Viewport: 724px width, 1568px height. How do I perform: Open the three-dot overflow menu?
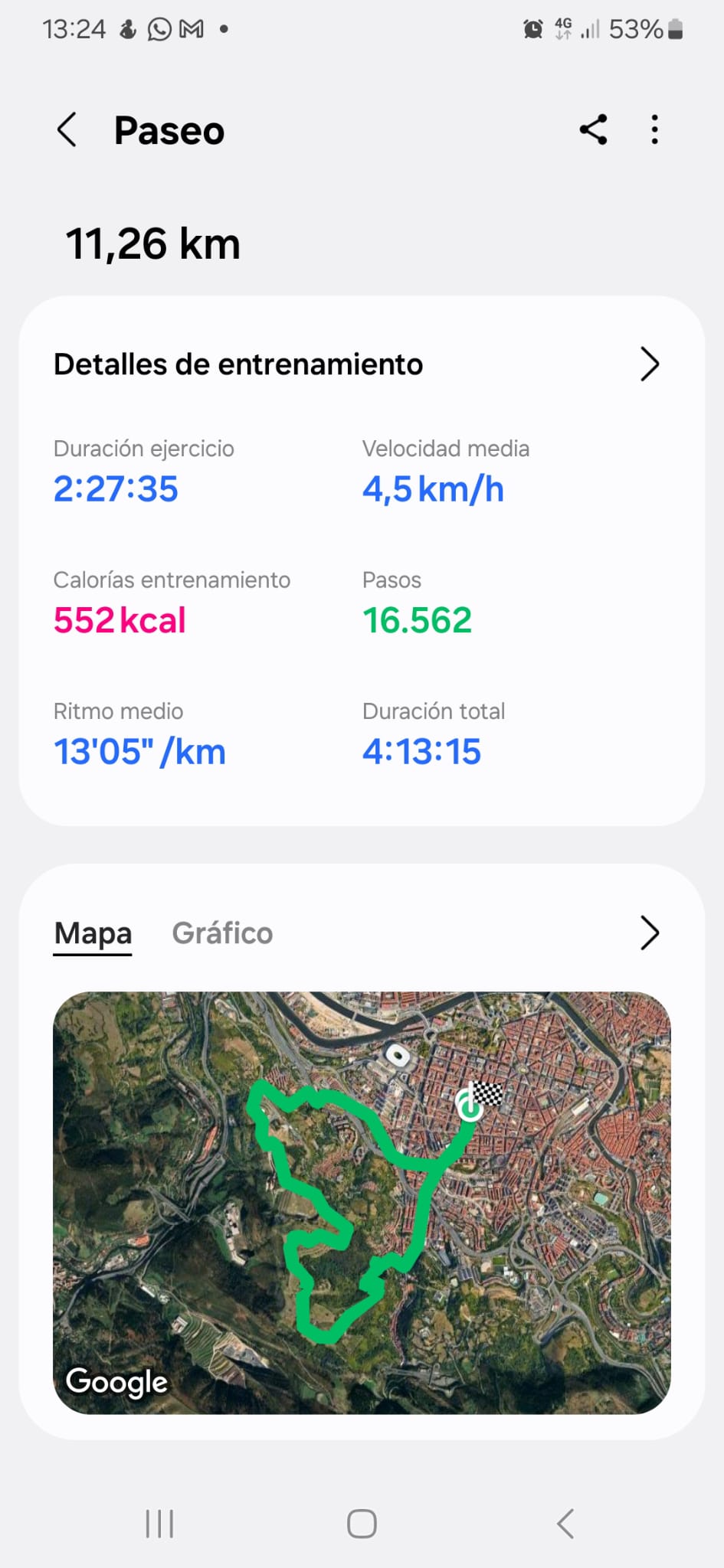pyautogui.click(x=654, y=129)
